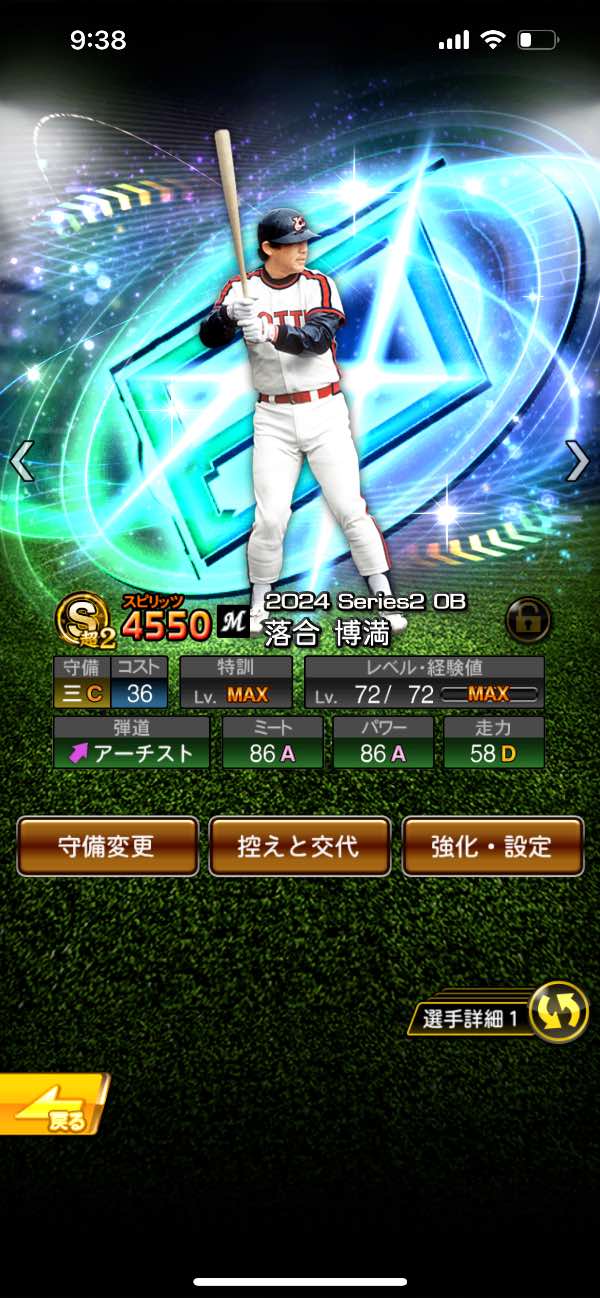Viewport: 600px width, 1298px height.
Task: Open 強化・設定 for upgrades and settings
Action: pyautogui.click(x=492, y=846)
